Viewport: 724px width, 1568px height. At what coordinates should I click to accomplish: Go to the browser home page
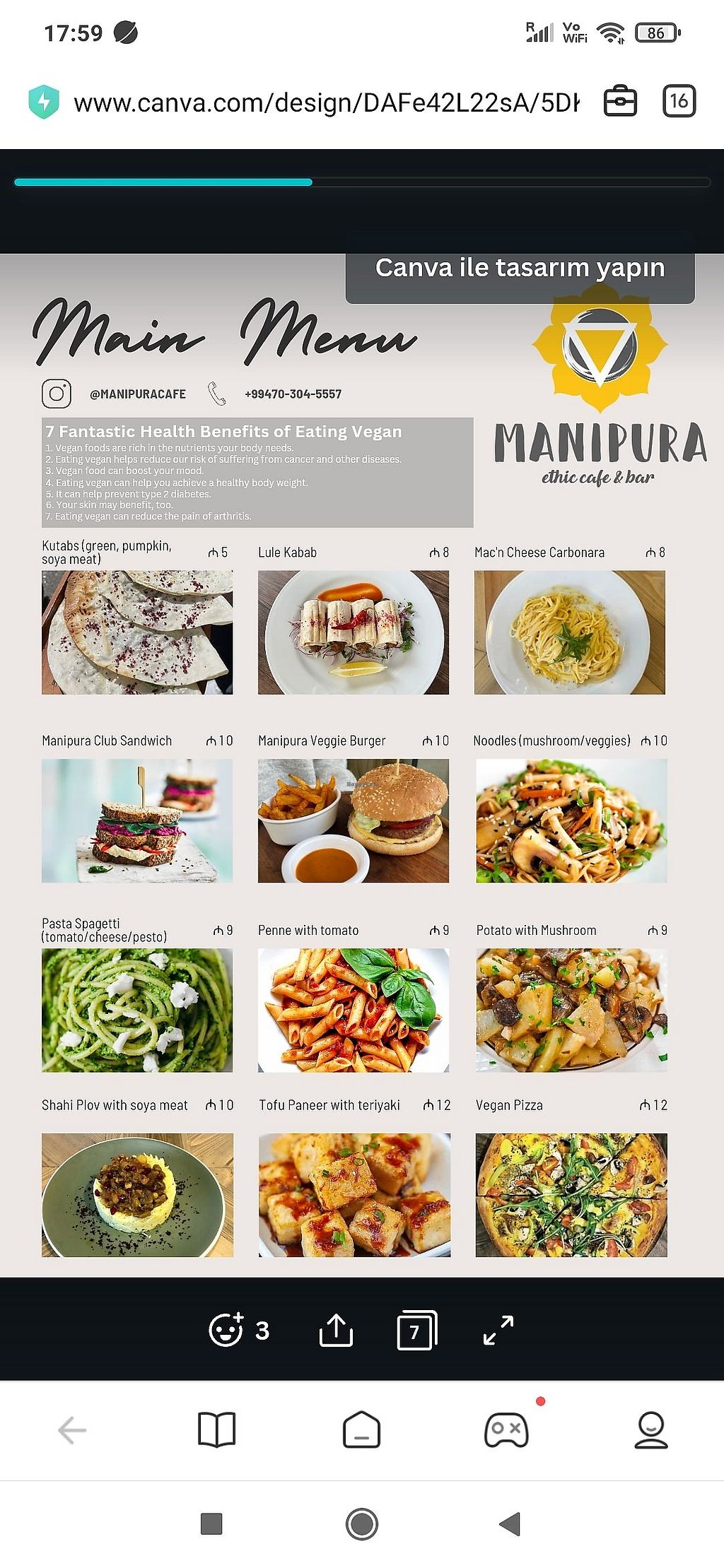(361, 1430)
